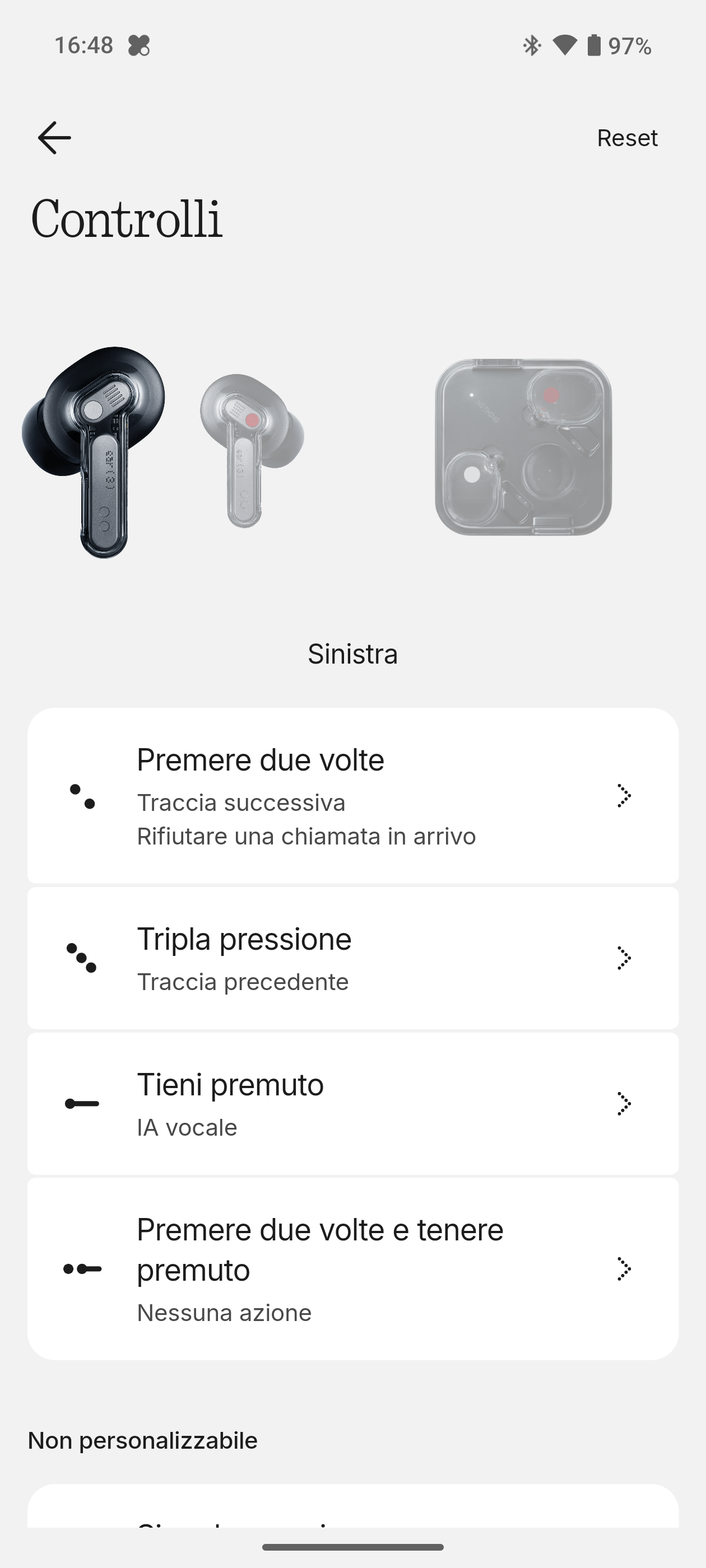This screenshot has height=1568, width=706.
Task: Select the charging case image
Action: pos(523,447)
